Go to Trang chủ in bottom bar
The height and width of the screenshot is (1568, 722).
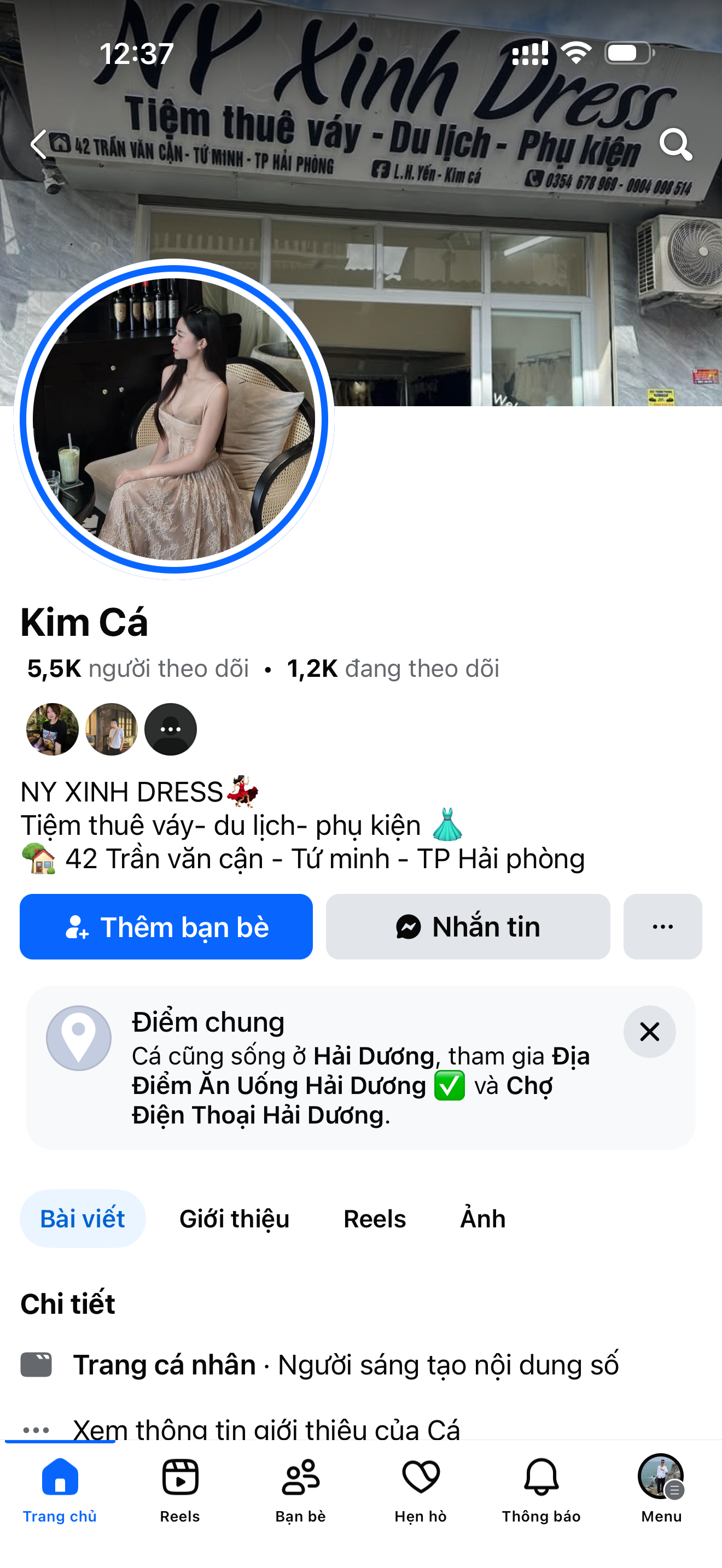tap(60, 1488)
